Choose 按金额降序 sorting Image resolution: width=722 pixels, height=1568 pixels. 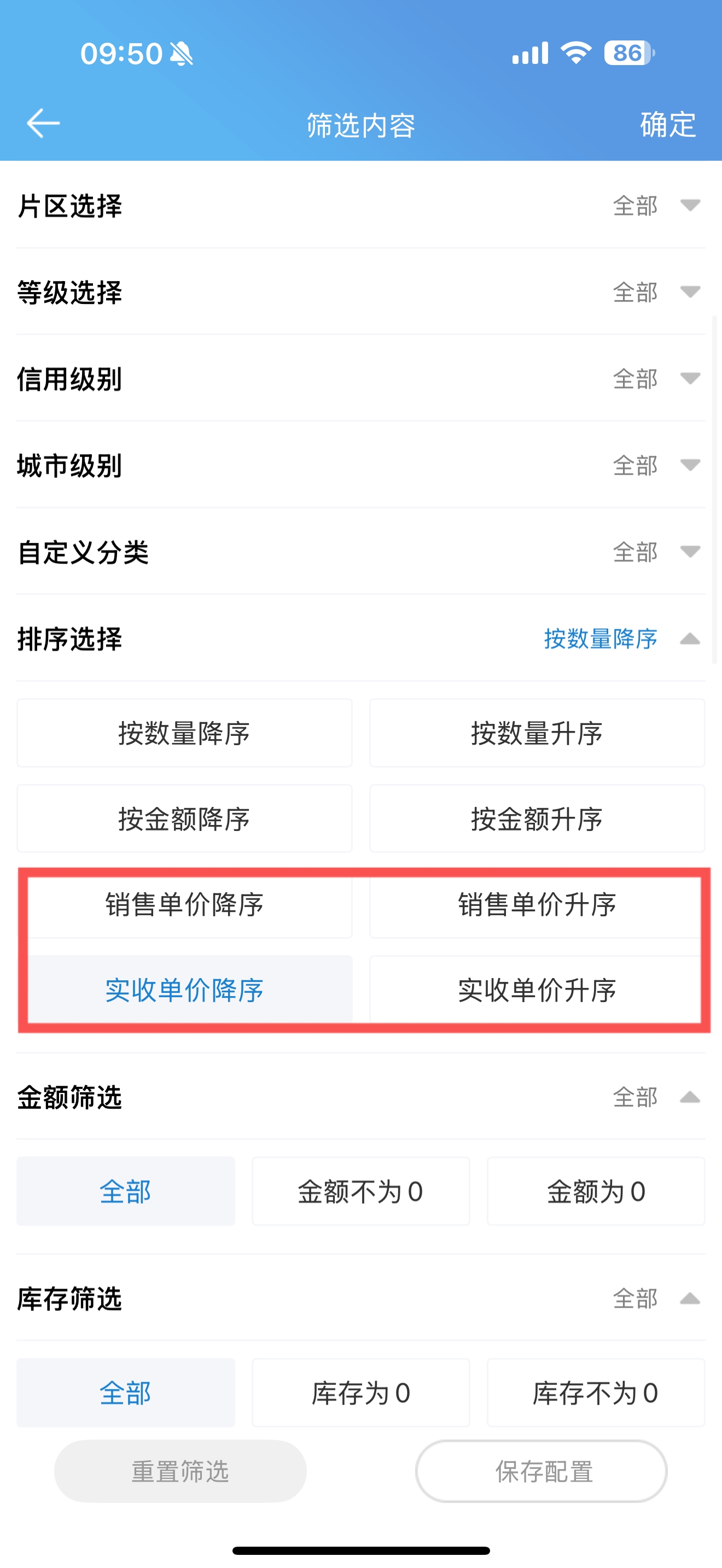tap(184, 818)
